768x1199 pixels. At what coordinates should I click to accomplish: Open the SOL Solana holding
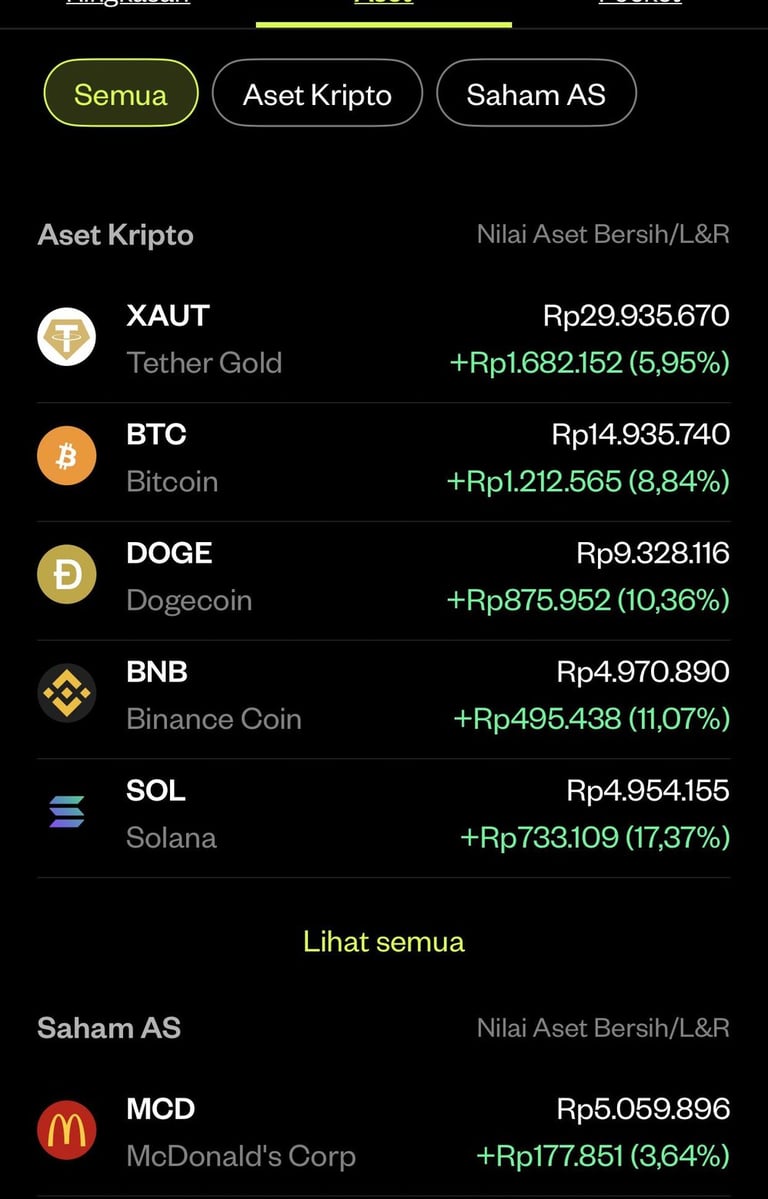click(383, 813)
